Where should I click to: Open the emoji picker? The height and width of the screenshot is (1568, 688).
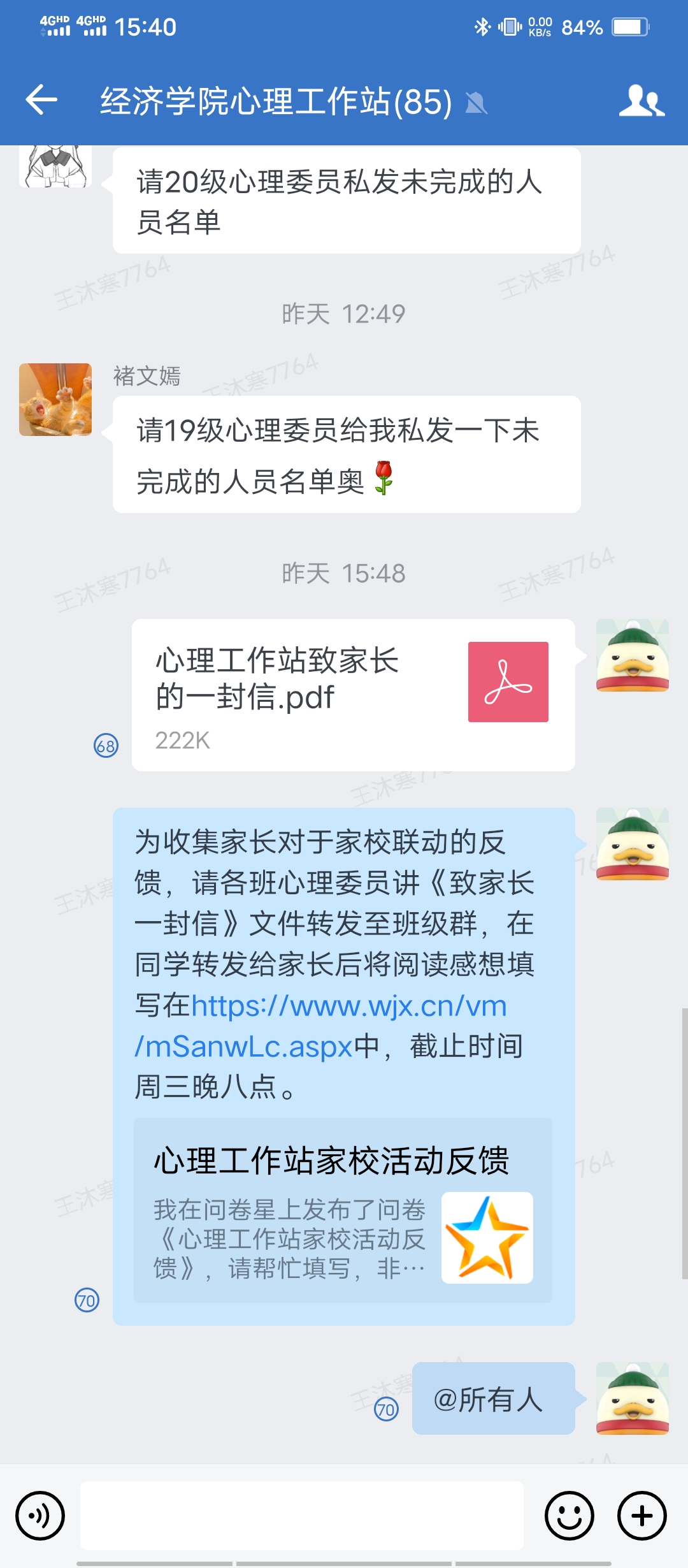click(x=570, y=1516)
